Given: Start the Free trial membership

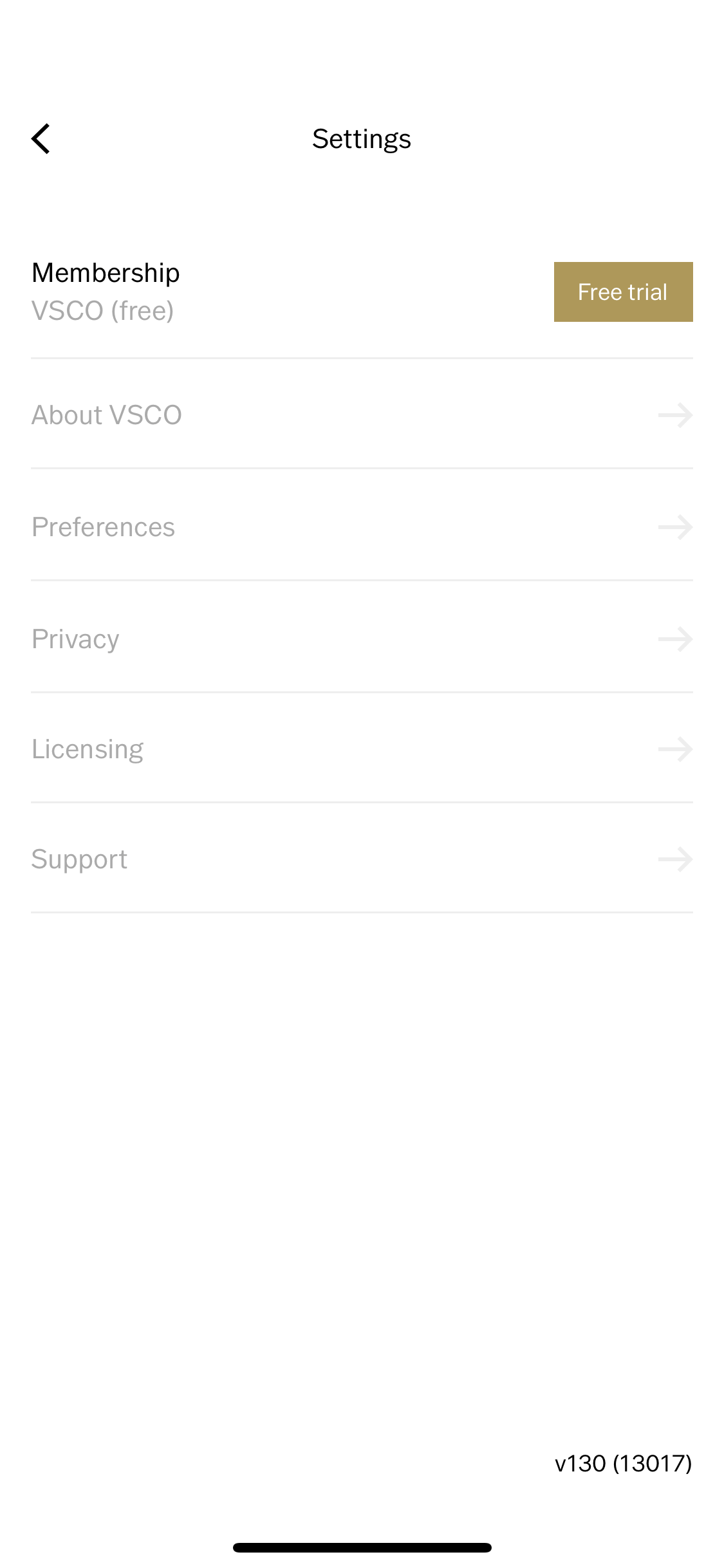Looking at the screenshot, I should (622, 292).
